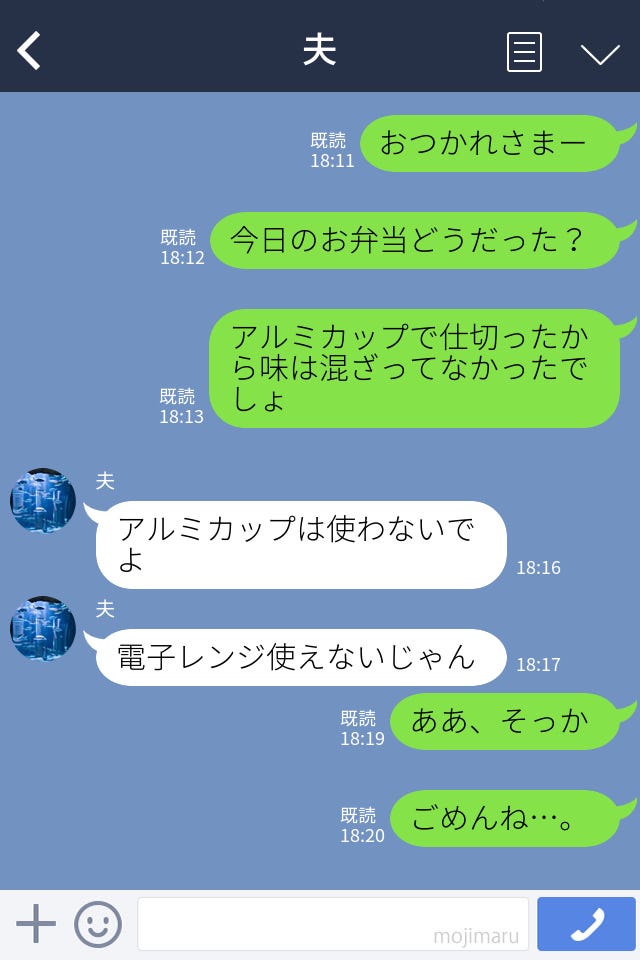Open 夫's avatar beside 電子レンジ message

coord(43,629)
